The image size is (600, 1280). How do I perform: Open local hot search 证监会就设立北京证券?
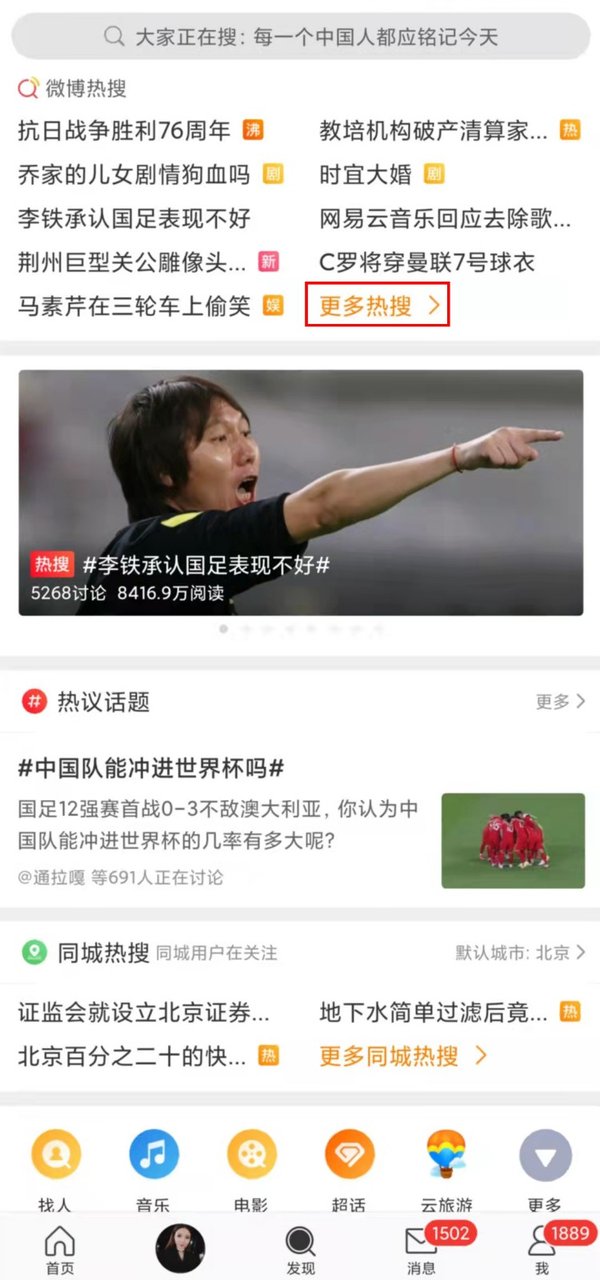pyautogui.click(x=144, y=1012)
